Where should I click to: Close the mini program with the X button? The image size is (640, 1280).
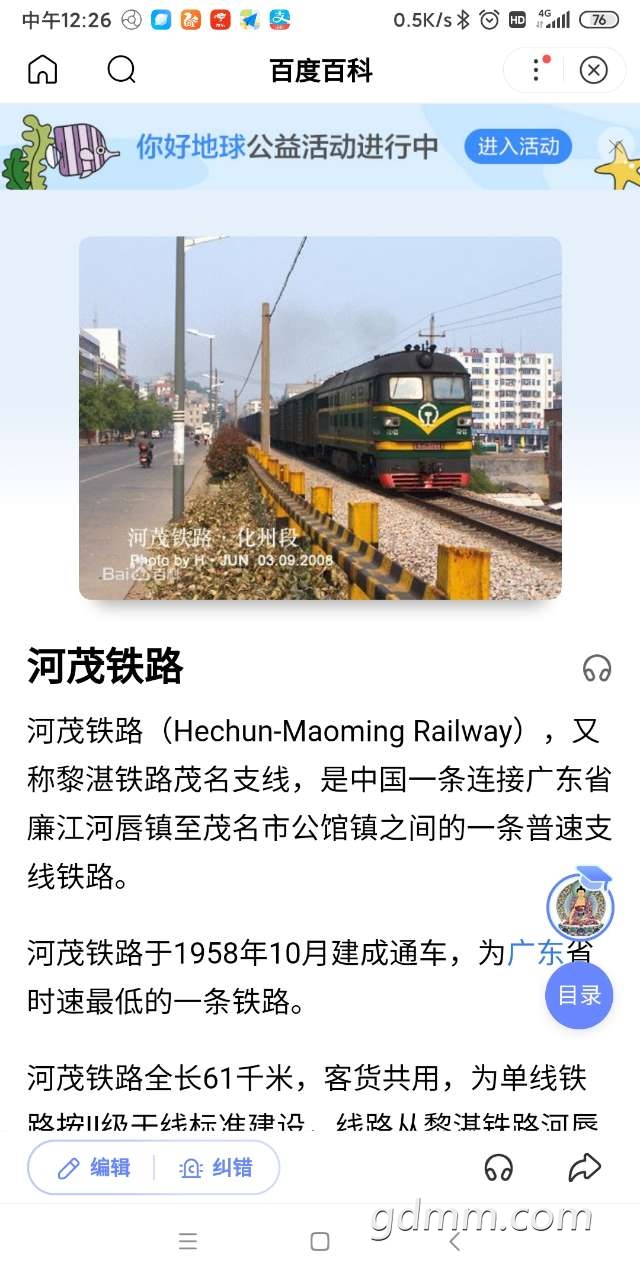point(593,70)
